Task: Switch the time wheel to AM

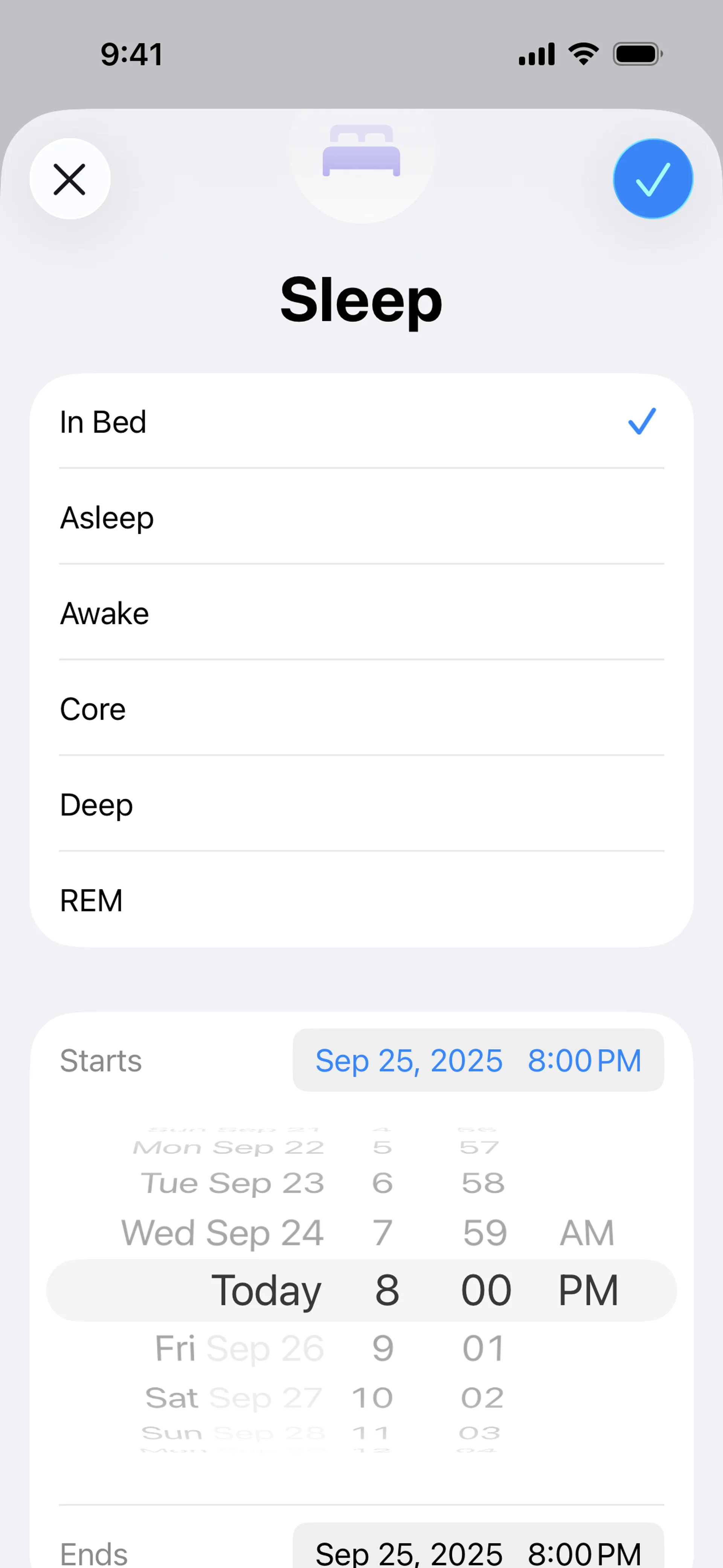Action: 587,1233
